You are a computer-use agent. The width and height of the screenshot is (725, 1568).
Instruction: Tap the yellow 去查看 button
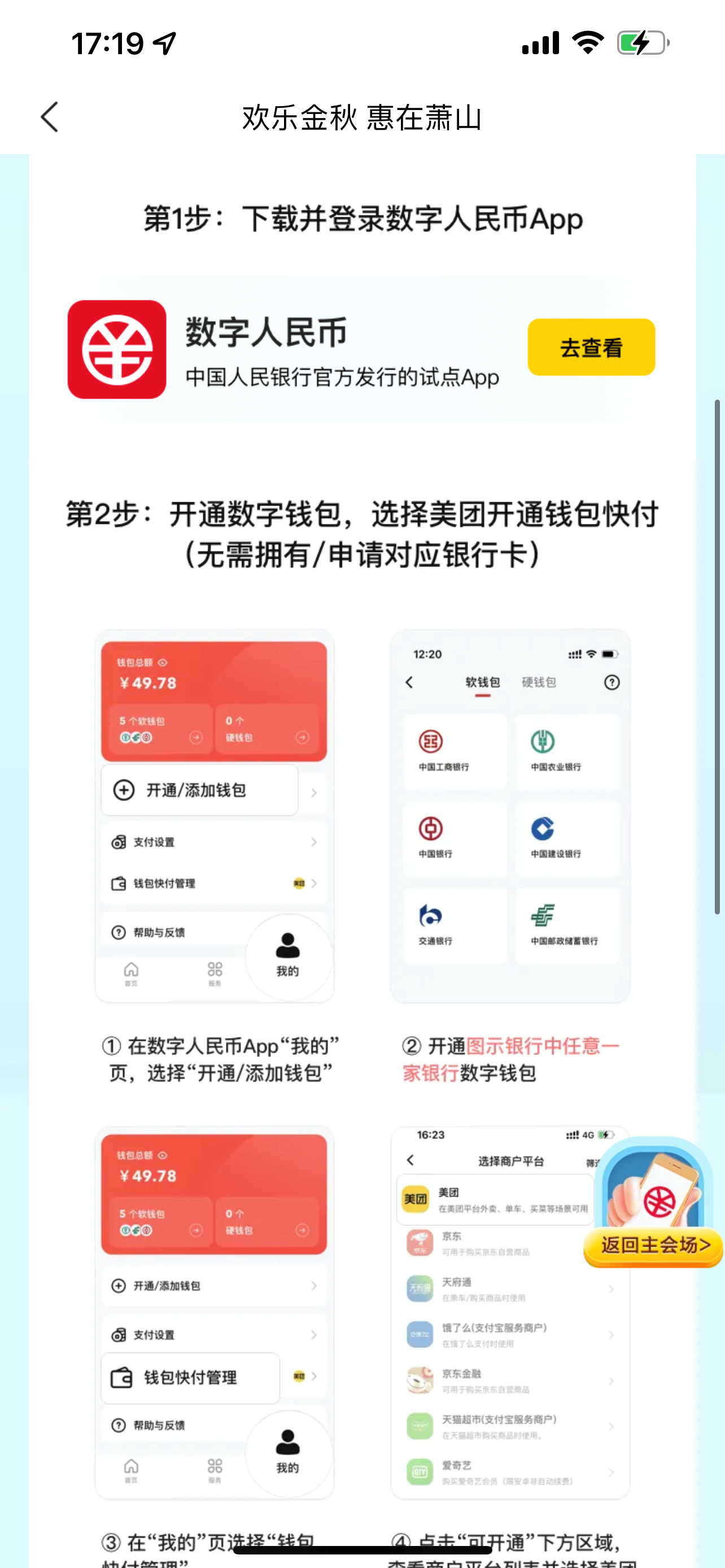point(591,347)
